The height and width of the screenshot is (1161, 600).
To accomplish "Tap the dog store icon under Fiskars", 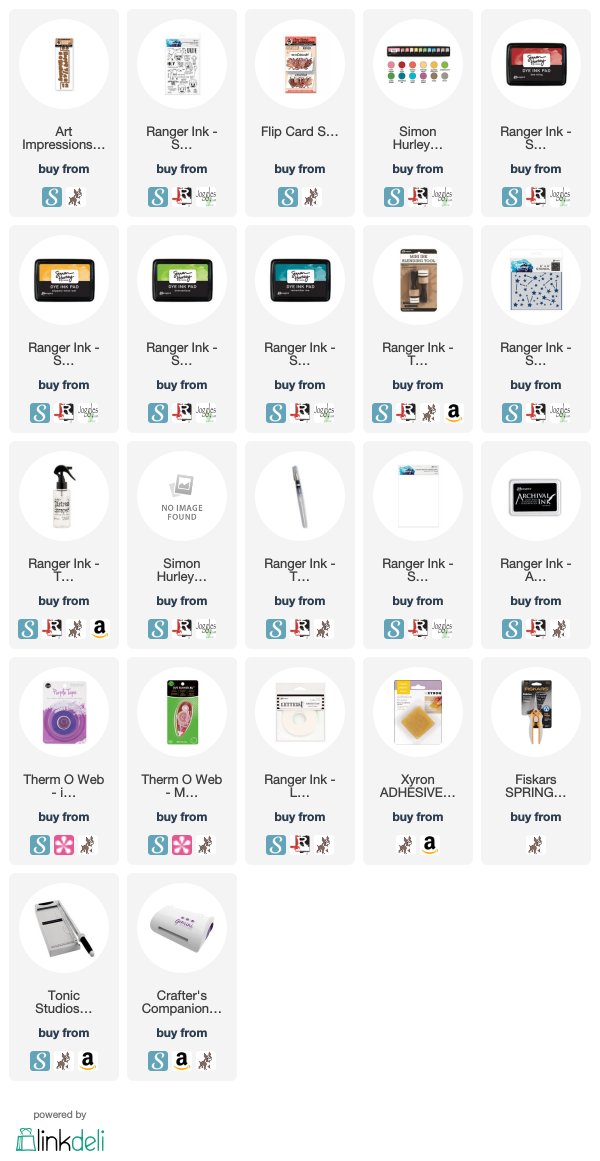I will (536, 845).
